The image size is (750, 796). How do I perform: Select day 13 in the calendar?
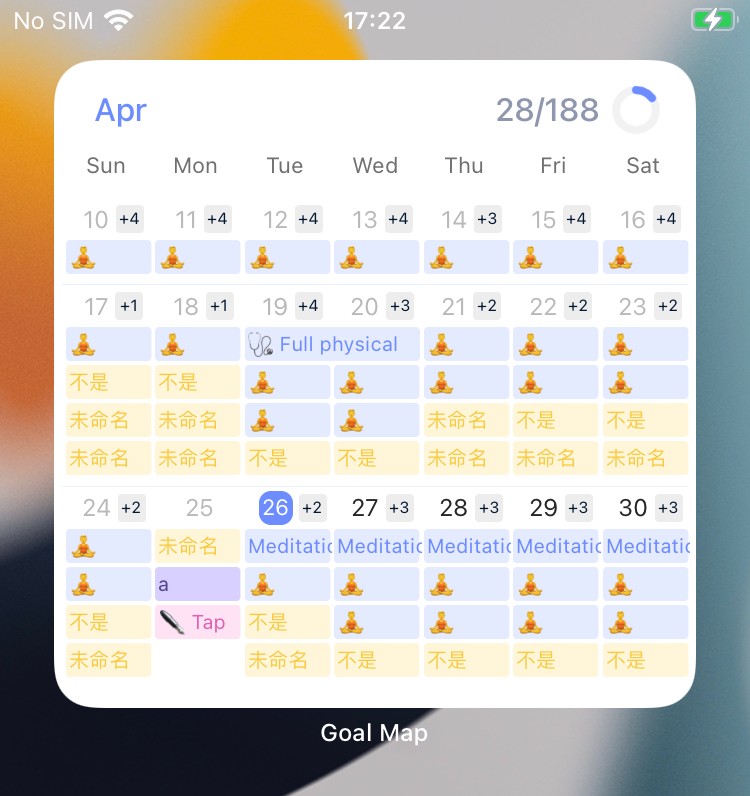tap(364, 220)
